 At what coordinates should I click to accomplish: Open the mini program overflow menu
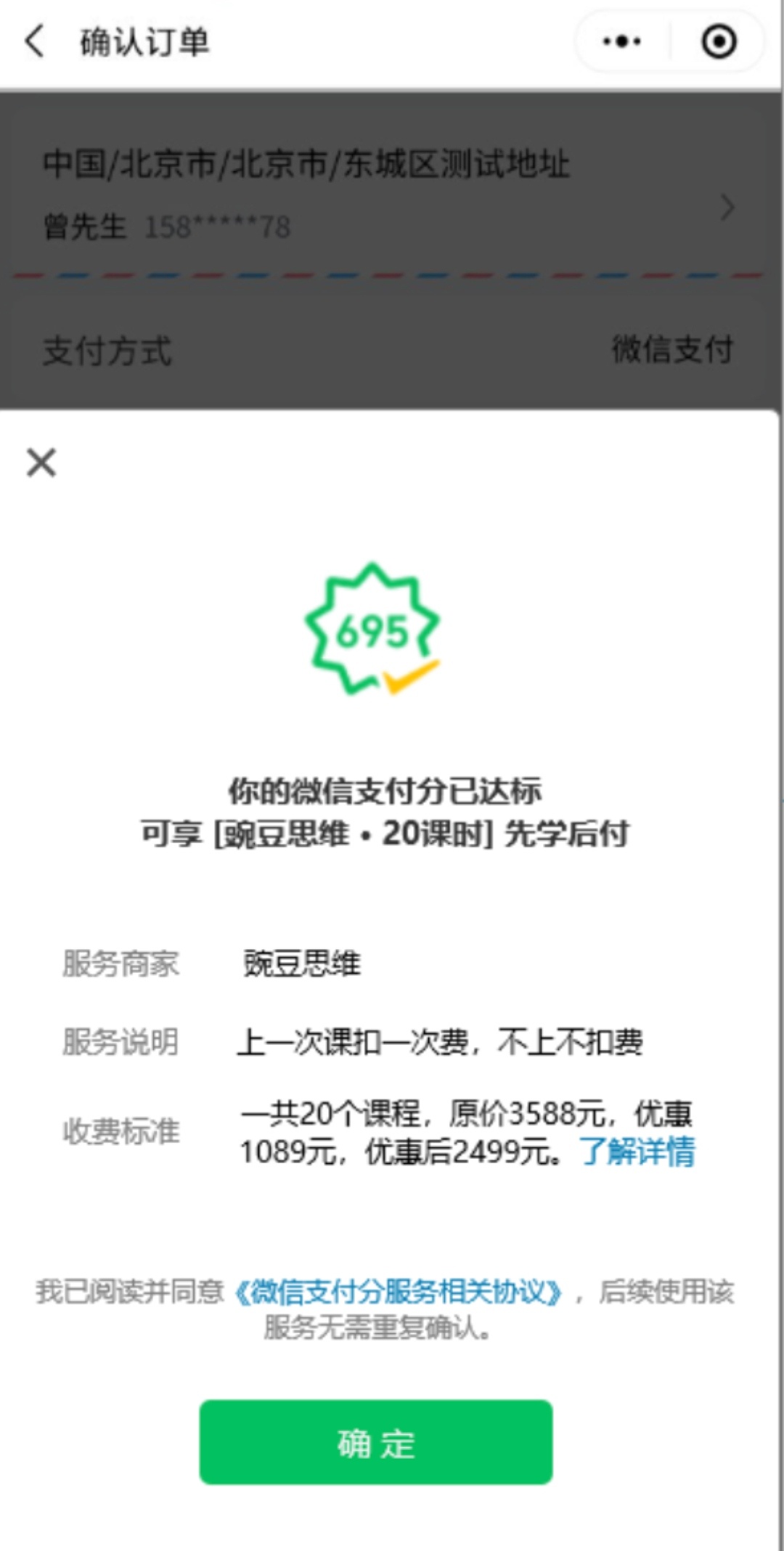(622, 41)
